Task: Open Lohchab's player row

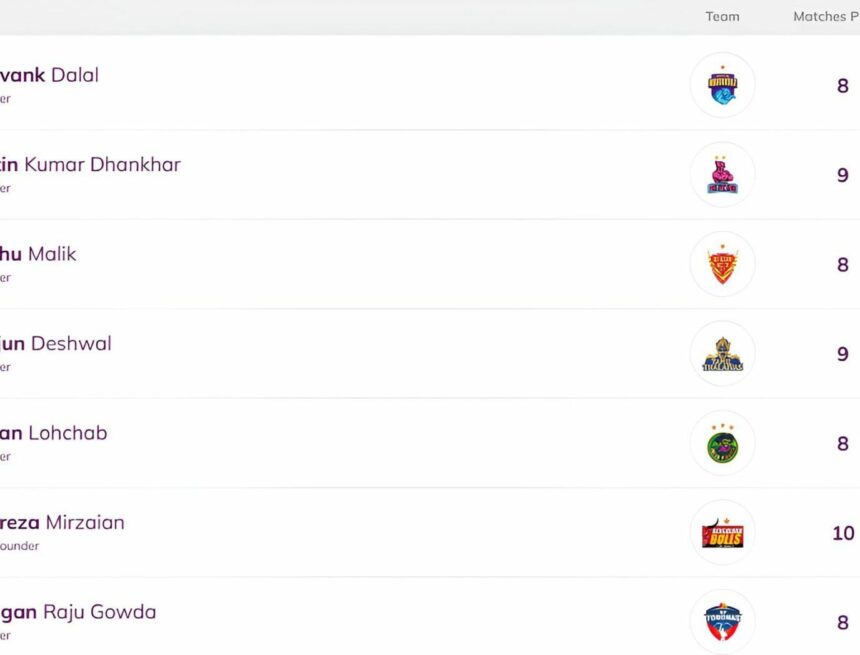Action: click(x=67, y=433)
